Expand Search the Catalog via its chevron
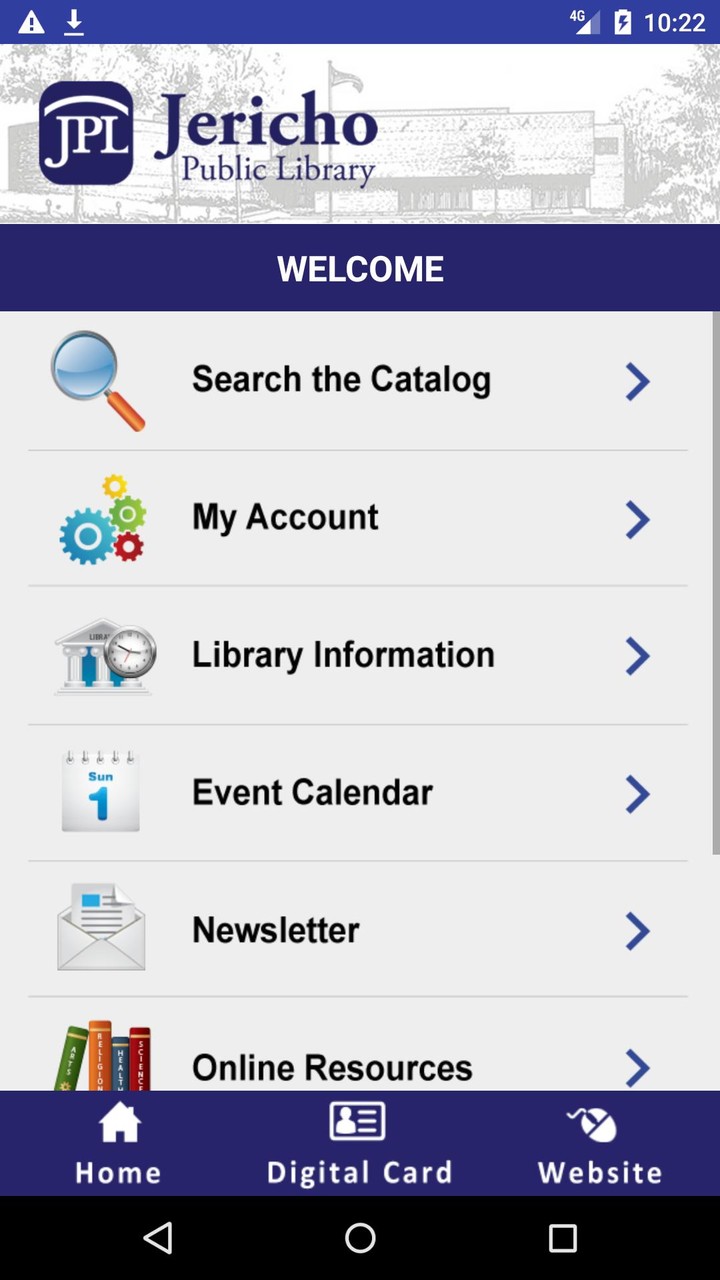 tap(637, 381)
